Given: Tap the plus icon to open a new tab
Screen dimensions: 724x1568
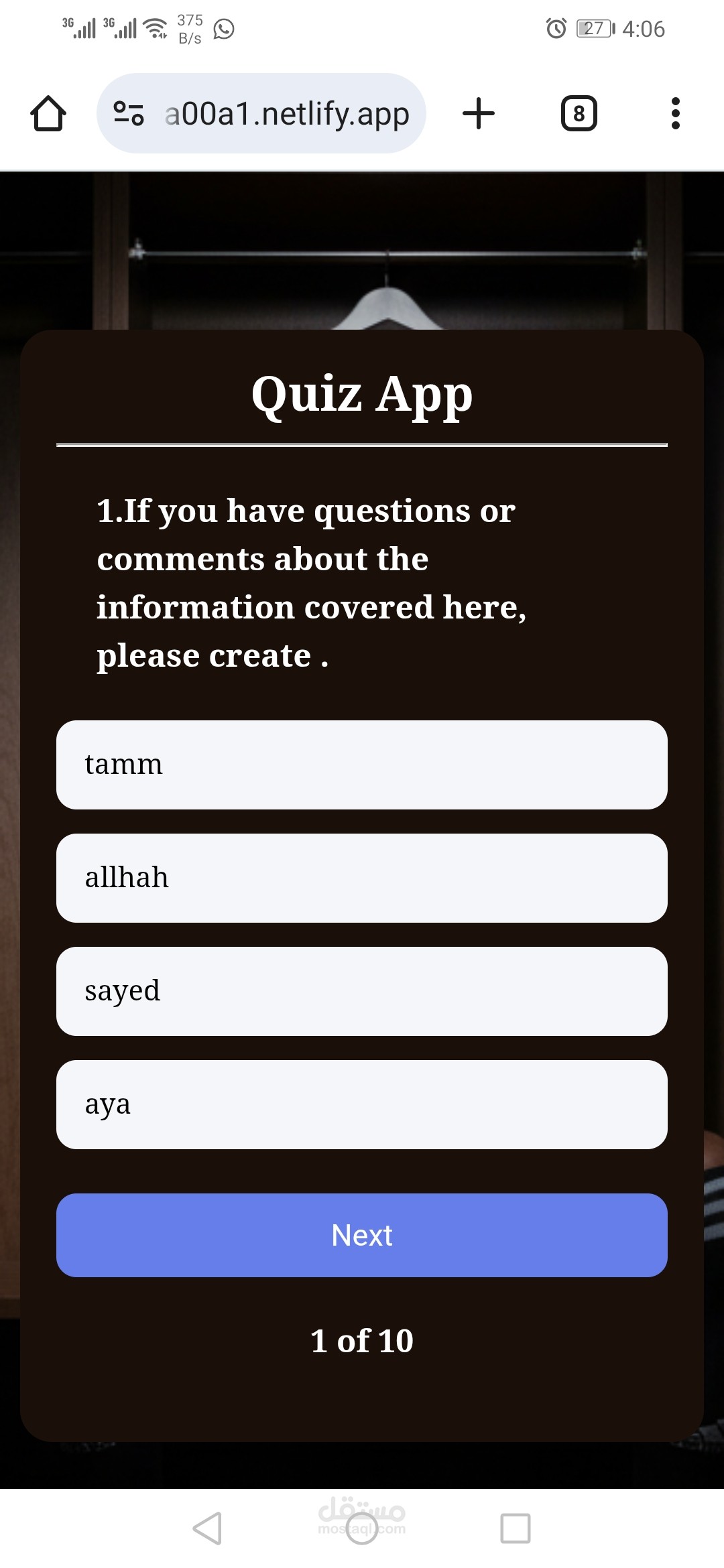Looking at the screenshot, I should pos(478,113).
